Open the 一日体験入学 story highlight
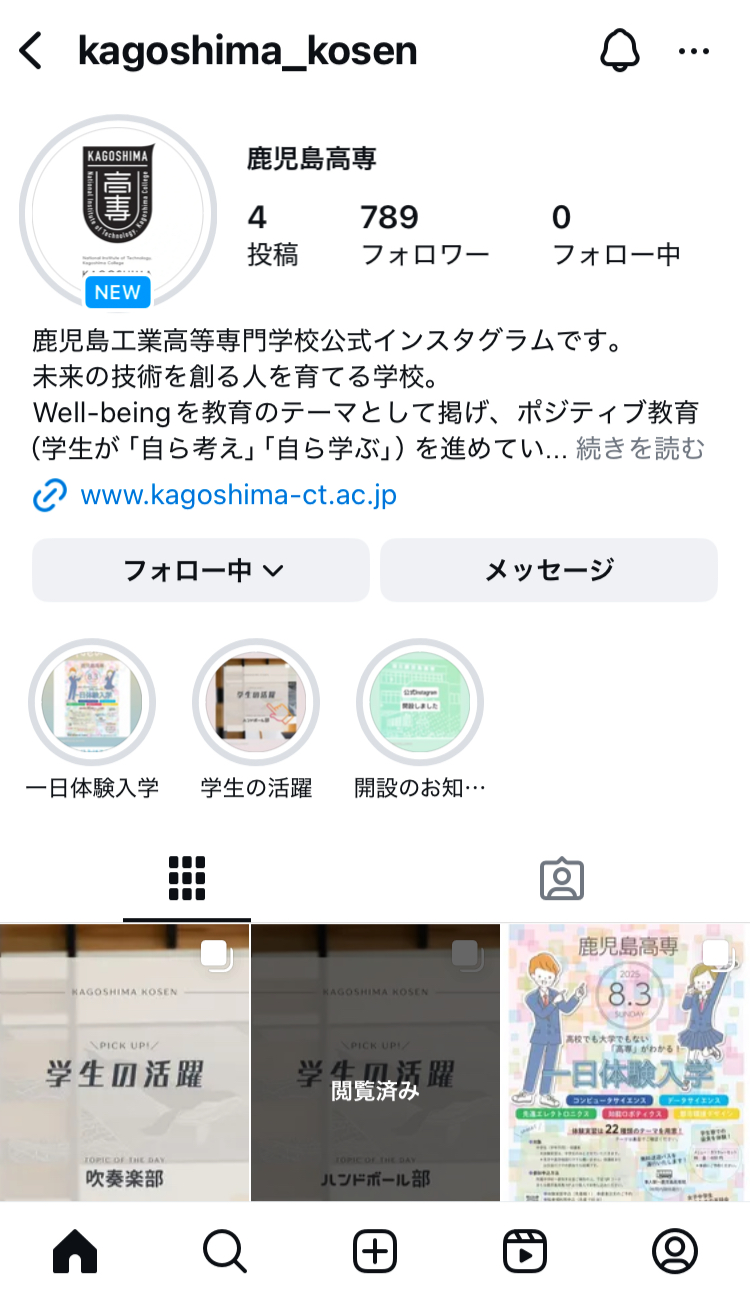This screenshot has height=1297, width=750. pos(92,703)
